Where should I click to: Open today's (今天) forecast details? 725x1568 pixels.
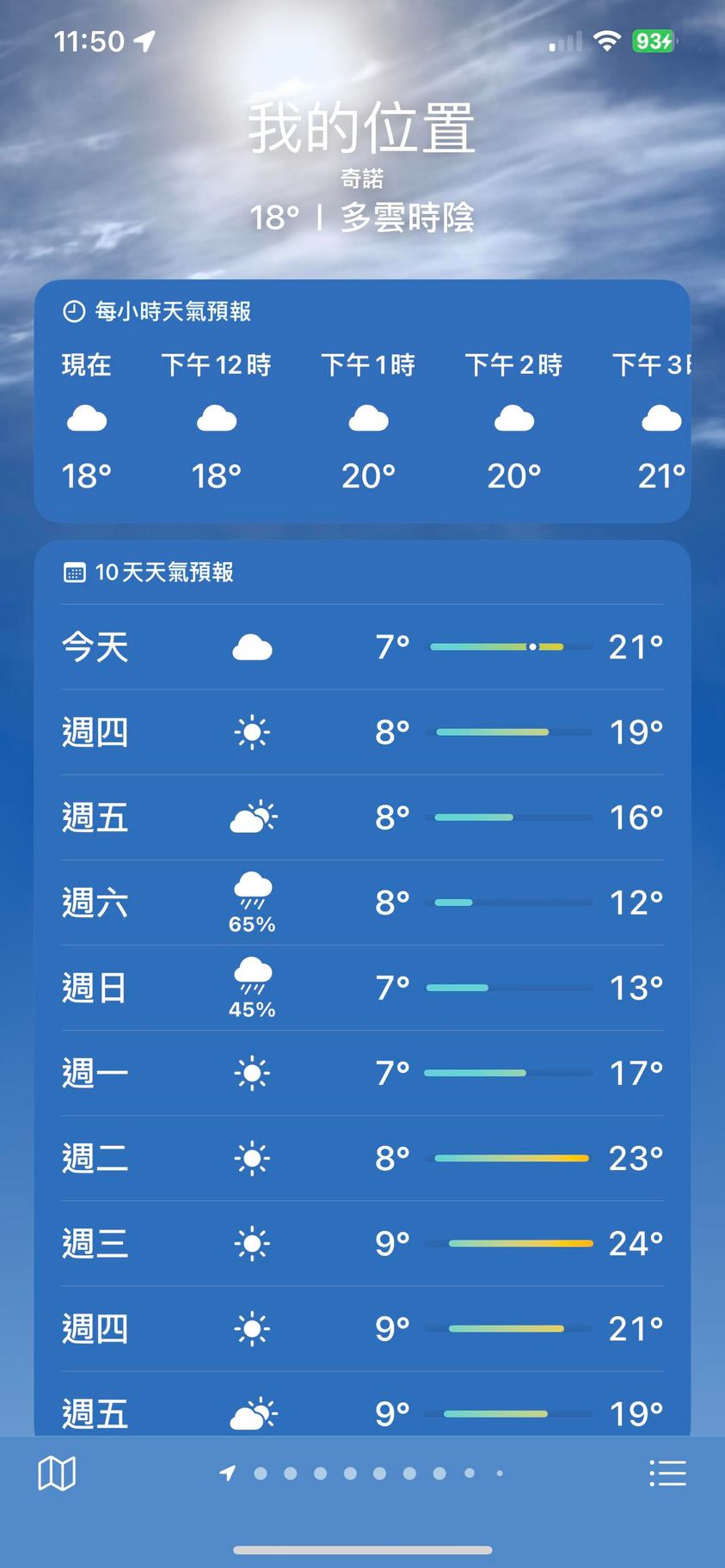click(x=362, y=646)
